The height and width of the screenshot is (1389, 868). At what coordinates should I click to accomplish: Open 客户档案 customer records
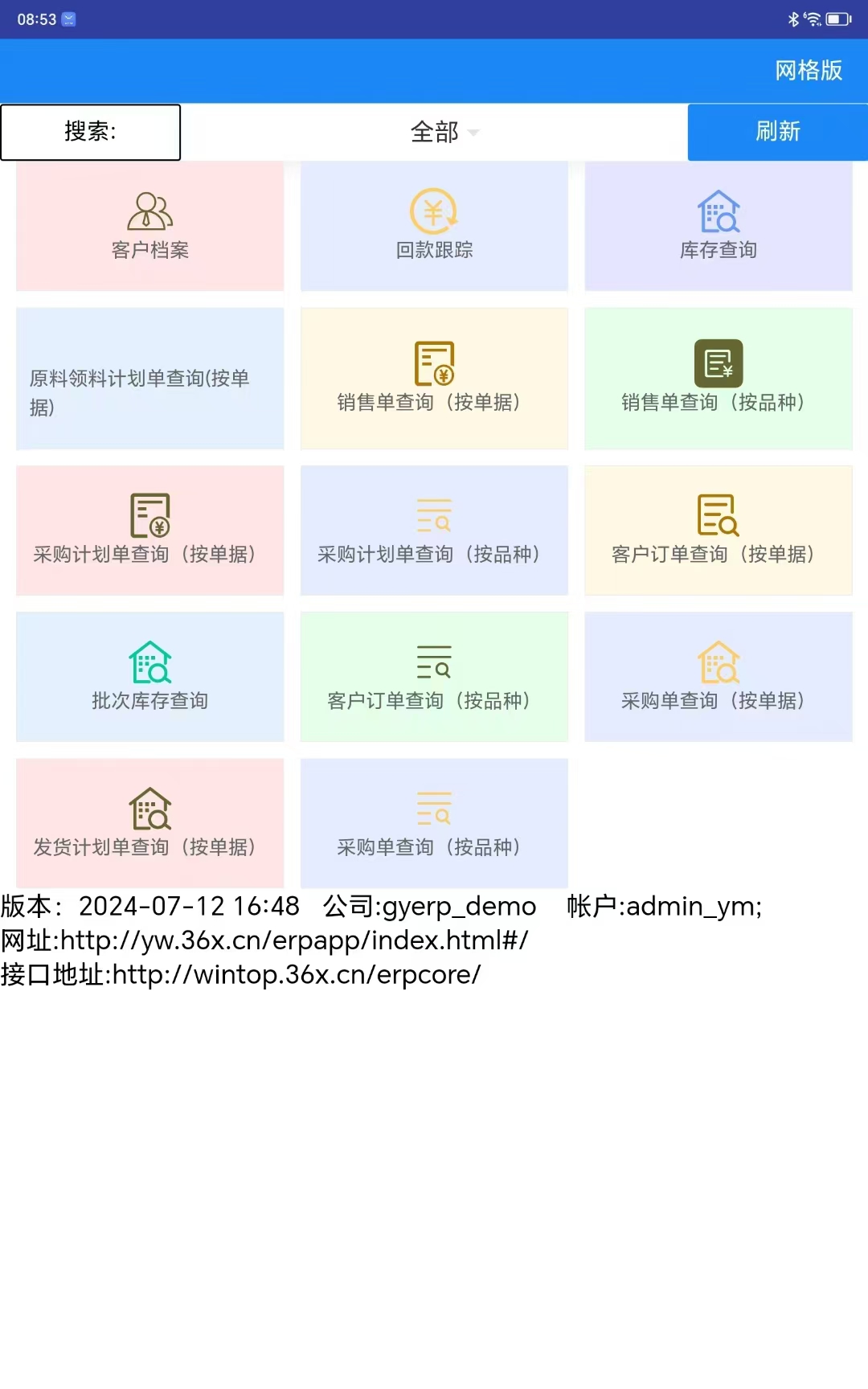[150, 226]
